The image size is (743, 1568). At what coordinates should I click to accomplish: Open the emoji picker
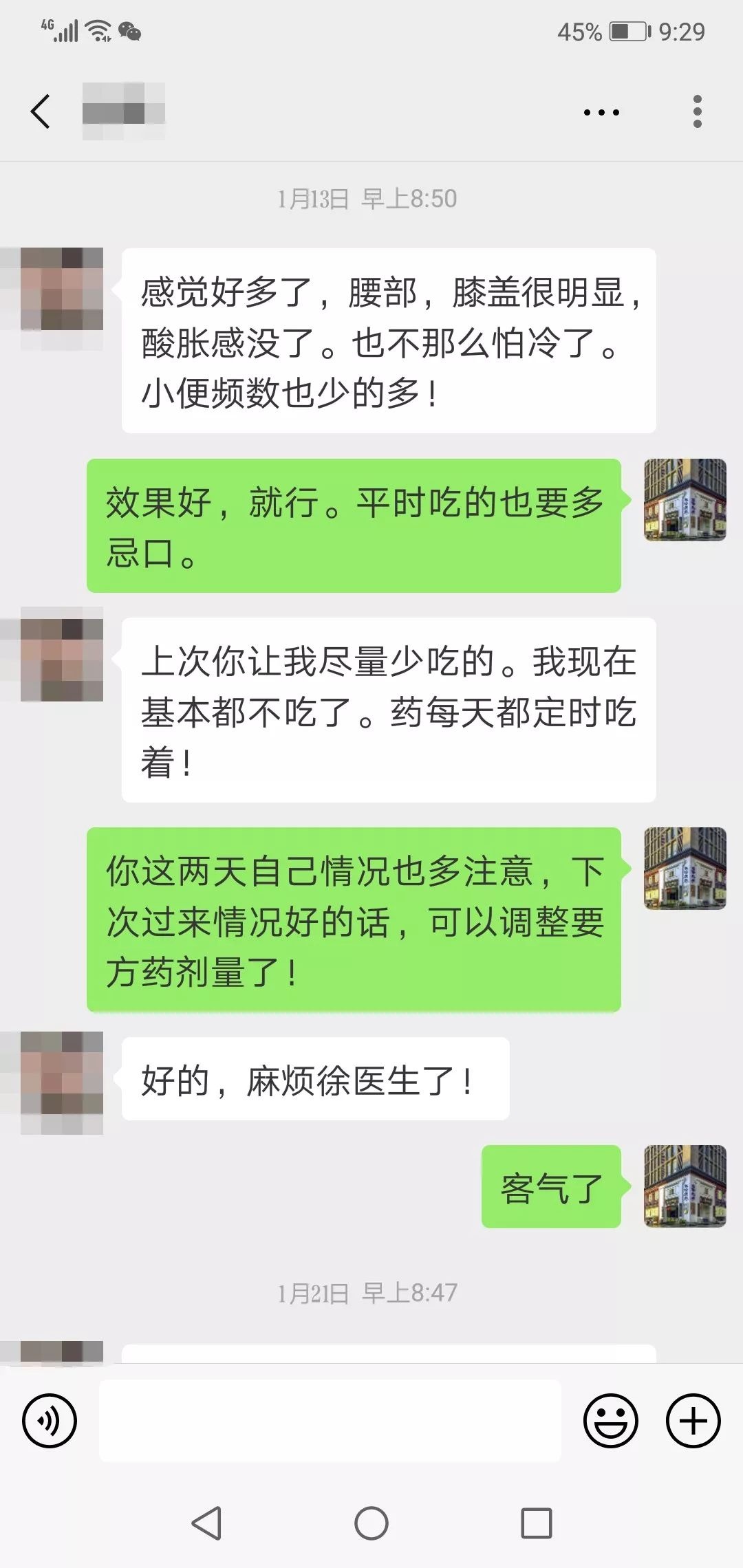(610, 1420)
